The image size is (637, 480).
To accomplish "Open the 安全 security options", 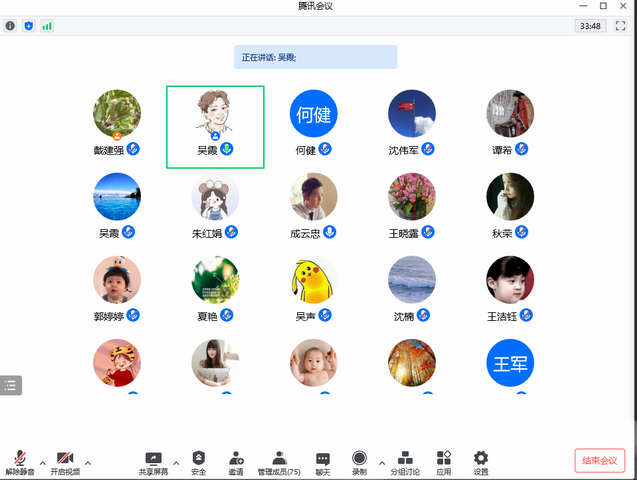I will pos(198,461).
